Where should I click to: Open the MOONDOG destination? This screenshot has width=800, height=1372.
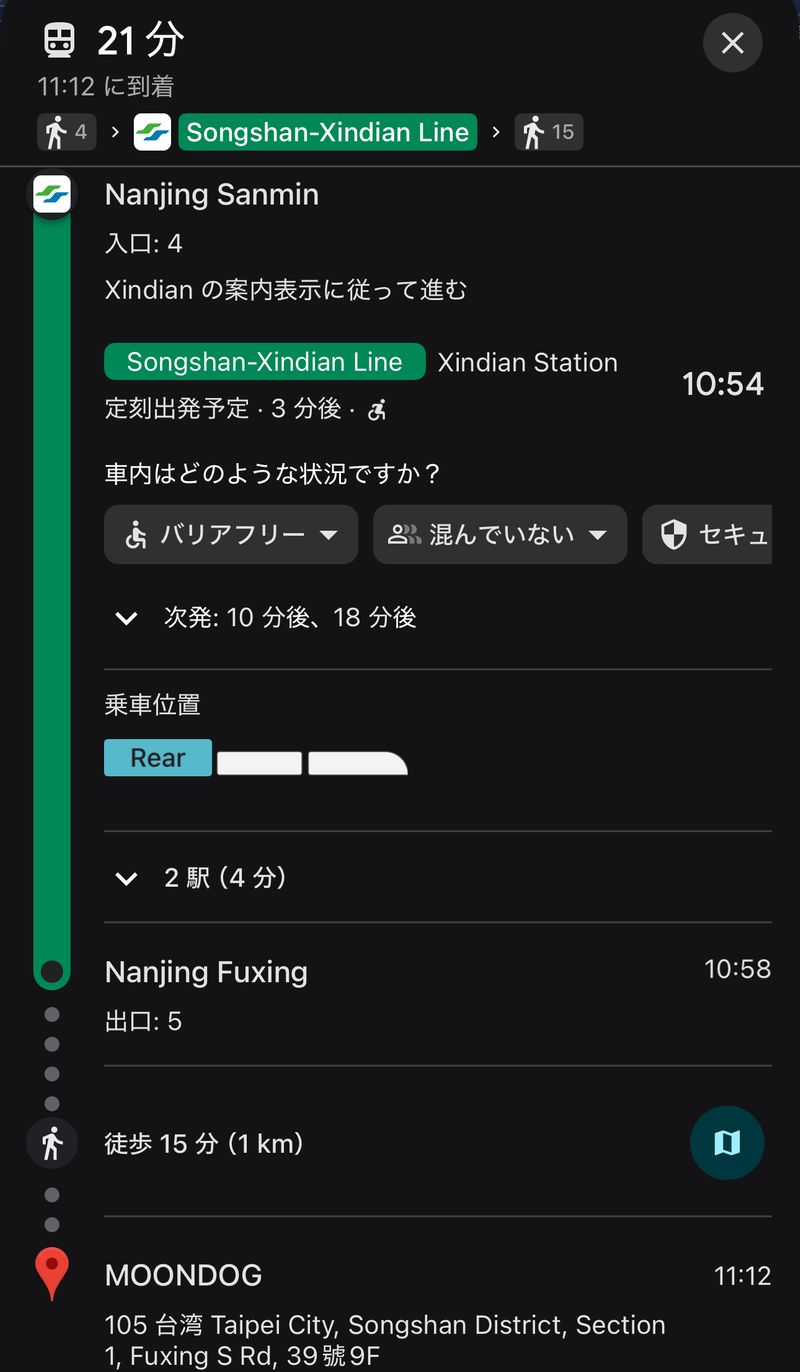pyautogui.click(x=183, y=1275)
